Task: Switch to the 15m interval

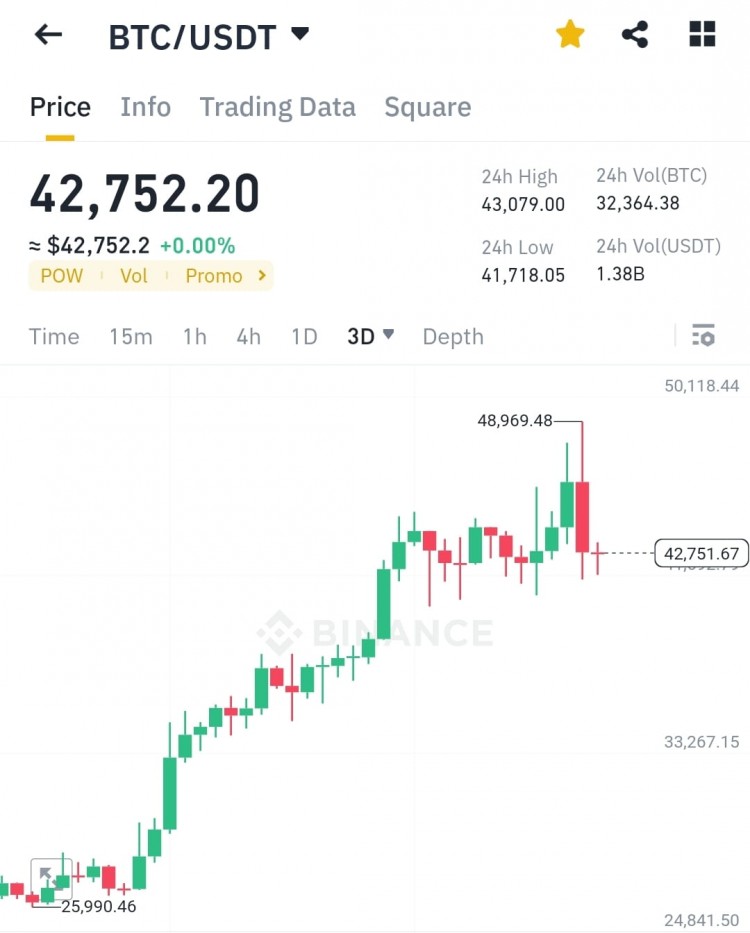Action: [130, 337]
